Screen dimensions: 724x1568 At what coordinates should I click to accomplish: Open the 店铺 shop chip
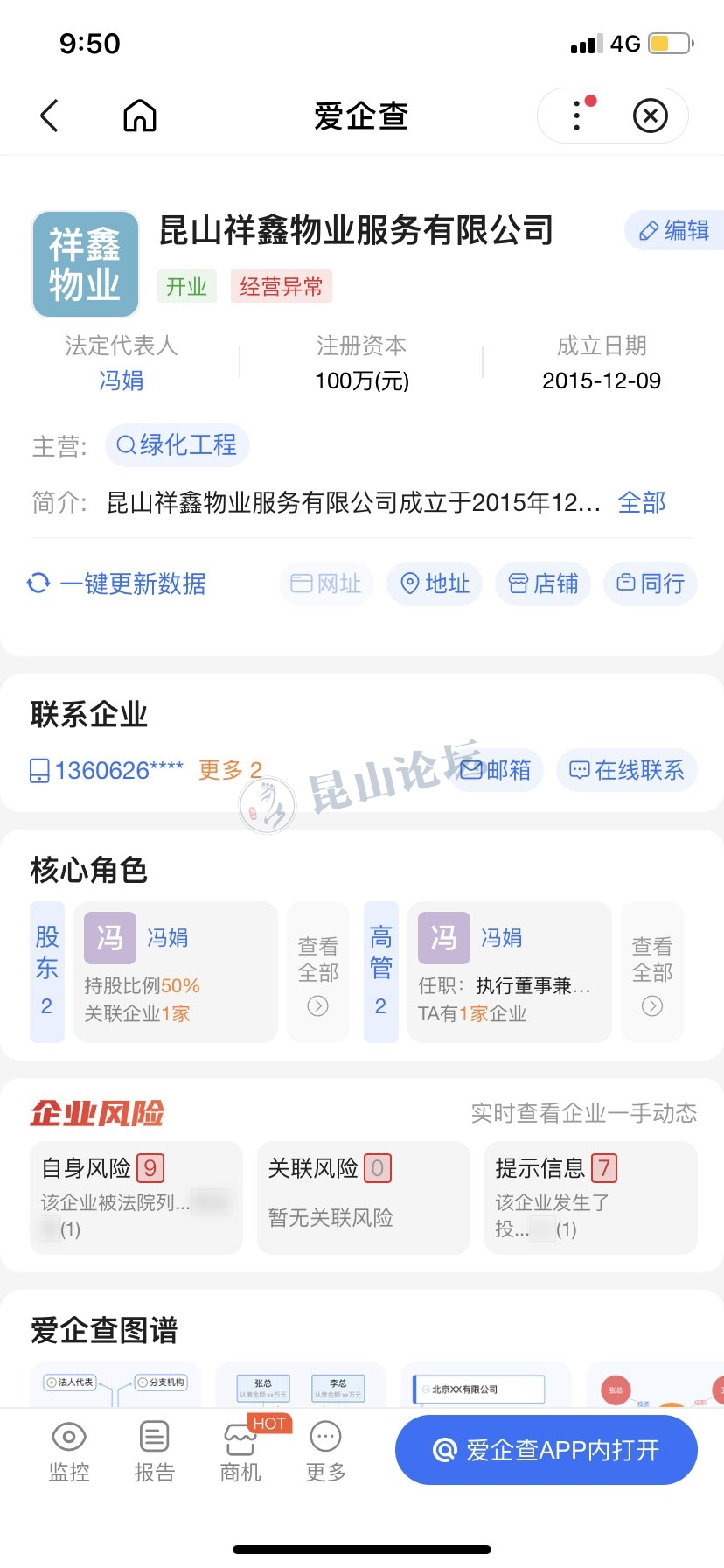pyautogui.click(x=543, y=584)
